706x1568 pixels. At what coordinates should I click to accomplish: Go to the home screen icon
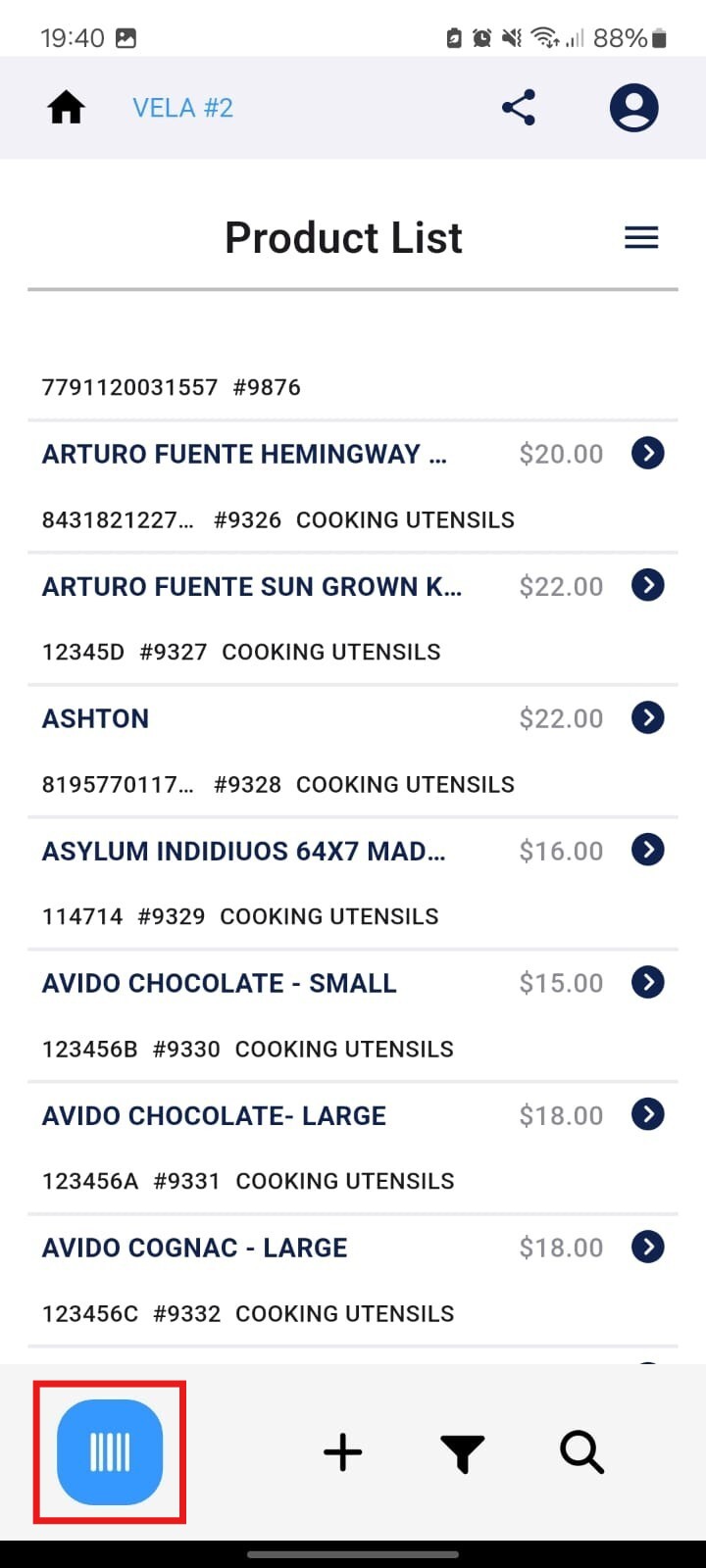point(66,108)
